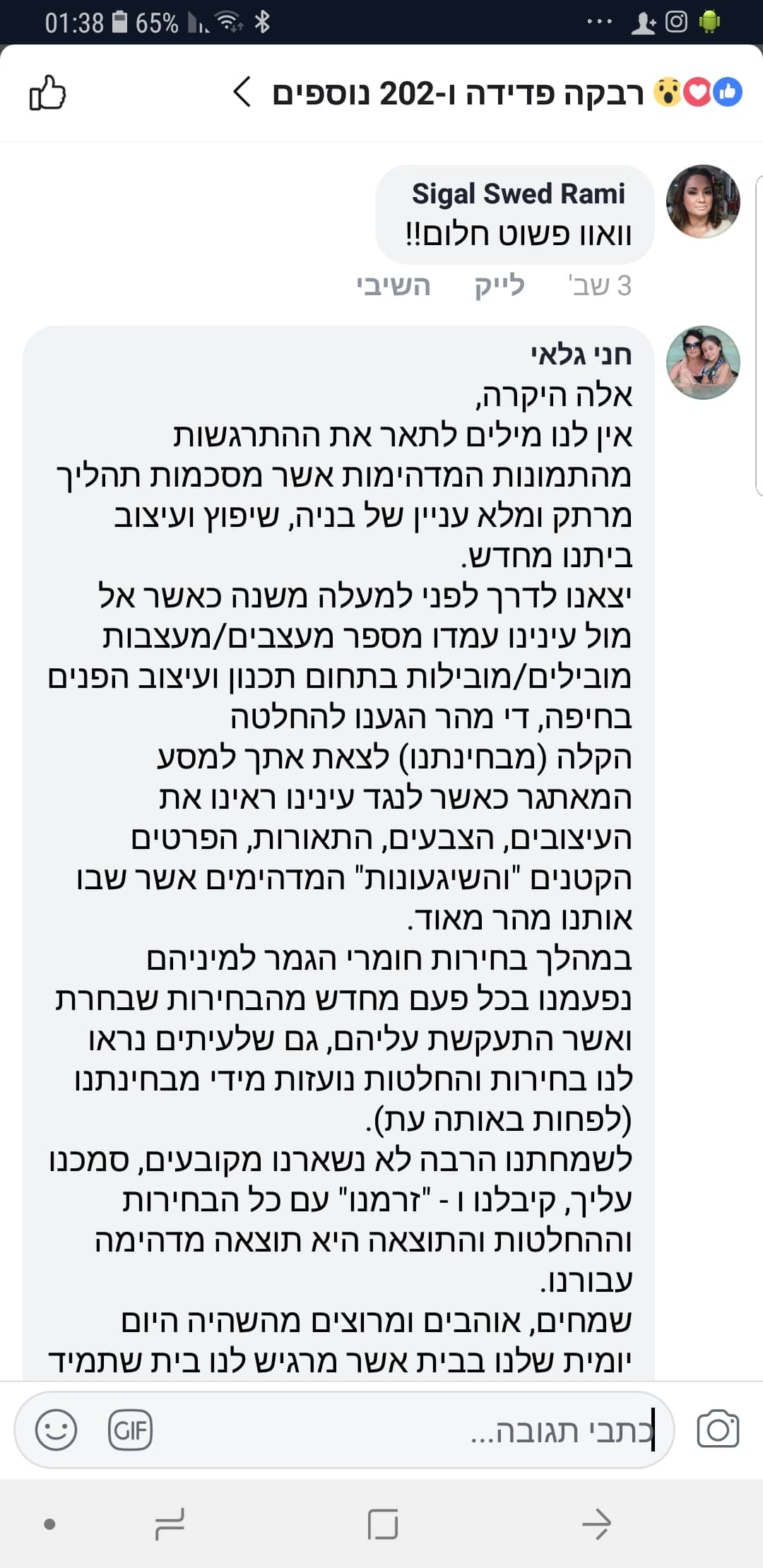
Task: Open Sigal Swed Rami's profile picture
Action: [x=703, y=201]
